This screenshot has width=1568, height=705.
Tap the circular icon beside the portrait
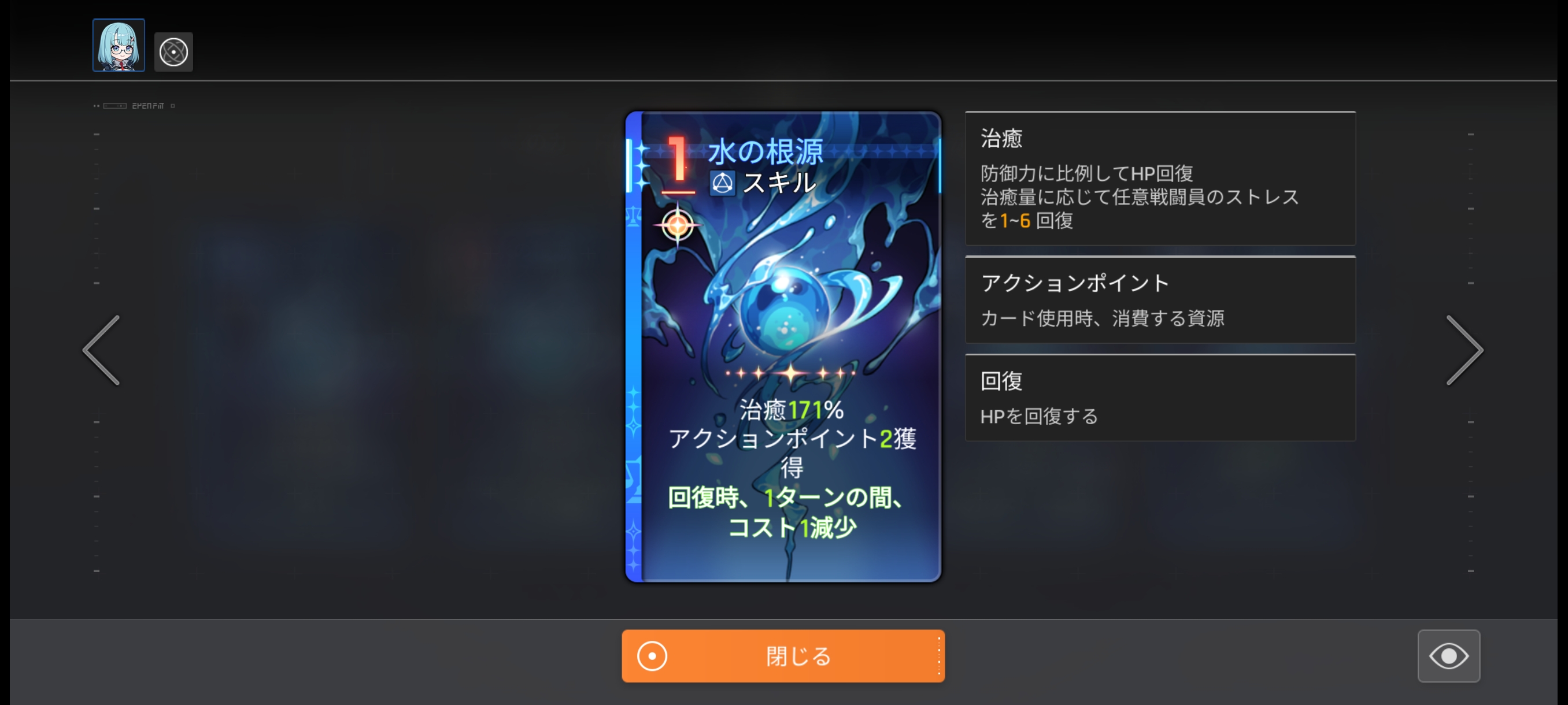pos(173,51)
